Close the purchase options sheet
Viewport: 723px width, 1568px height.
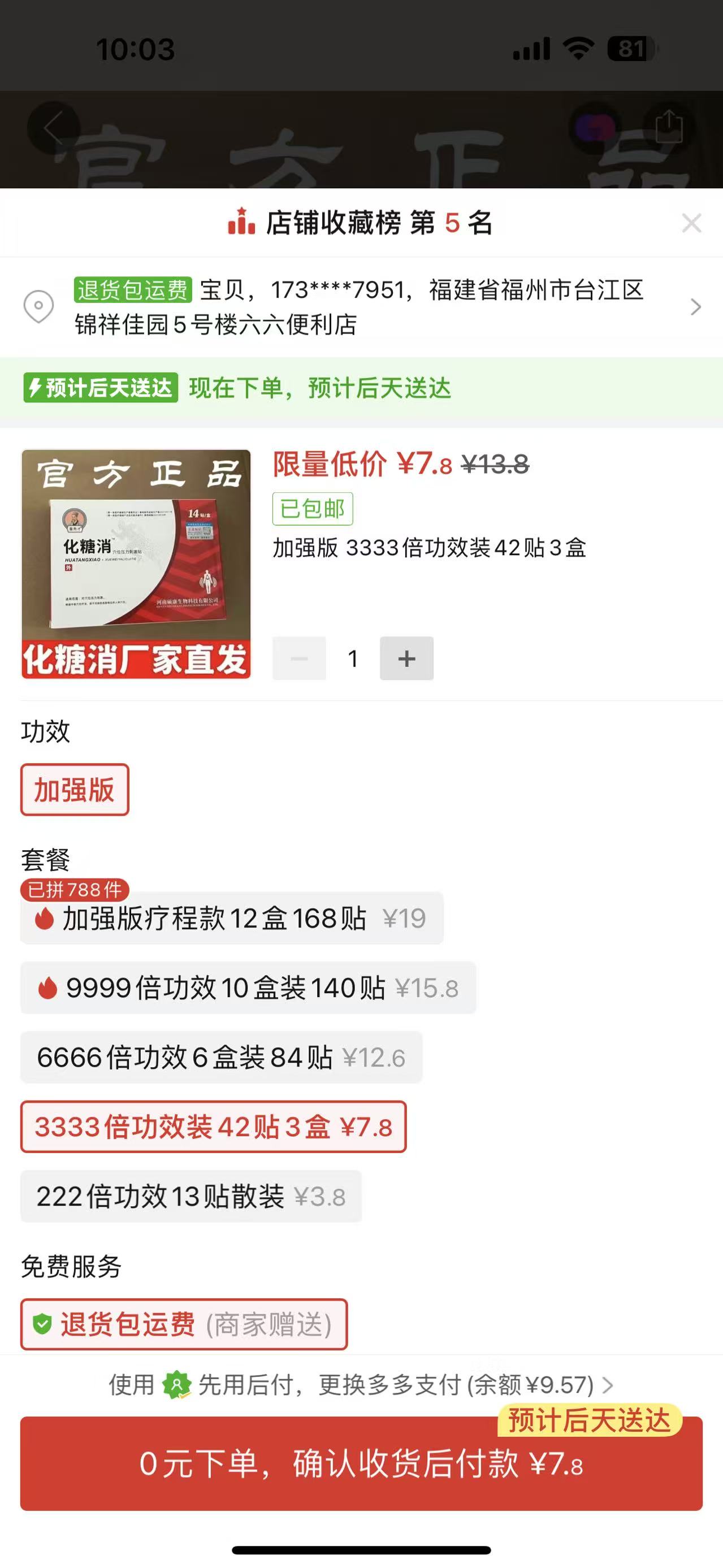tap(691, 223)
